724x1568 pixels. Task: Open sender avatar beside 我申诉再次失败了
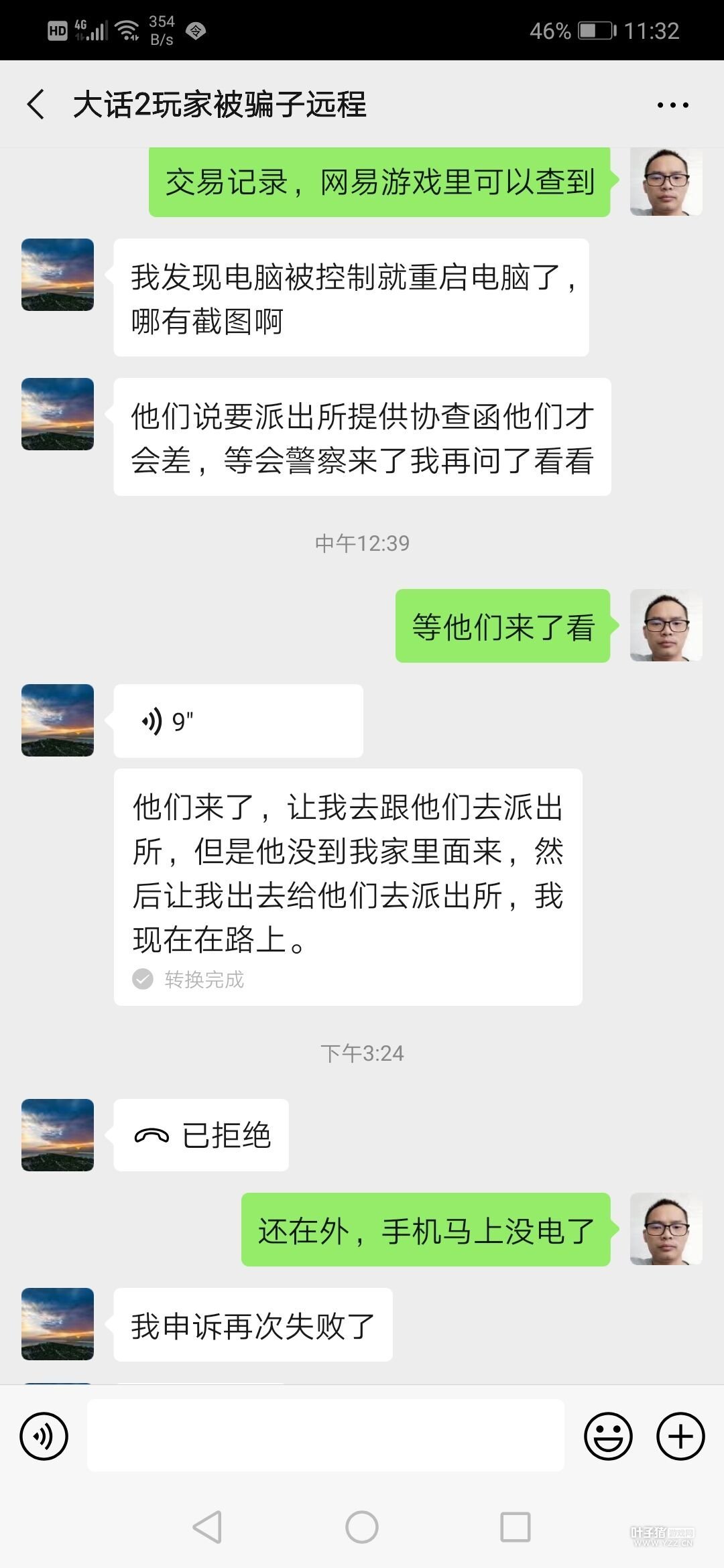point(58,1324)
